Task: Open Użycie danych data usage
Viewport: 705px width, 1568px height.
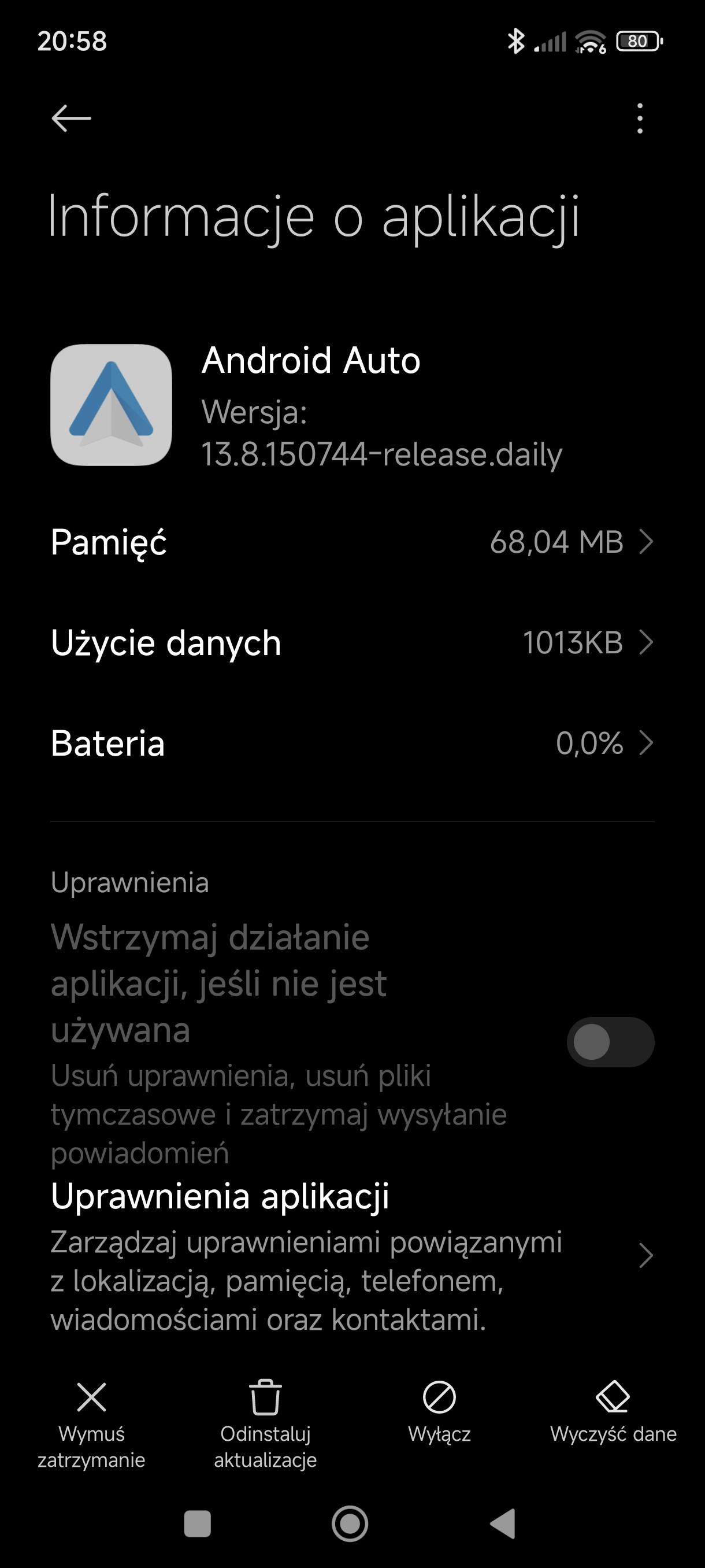Action: pyautogui.click(x=352, y=642)
